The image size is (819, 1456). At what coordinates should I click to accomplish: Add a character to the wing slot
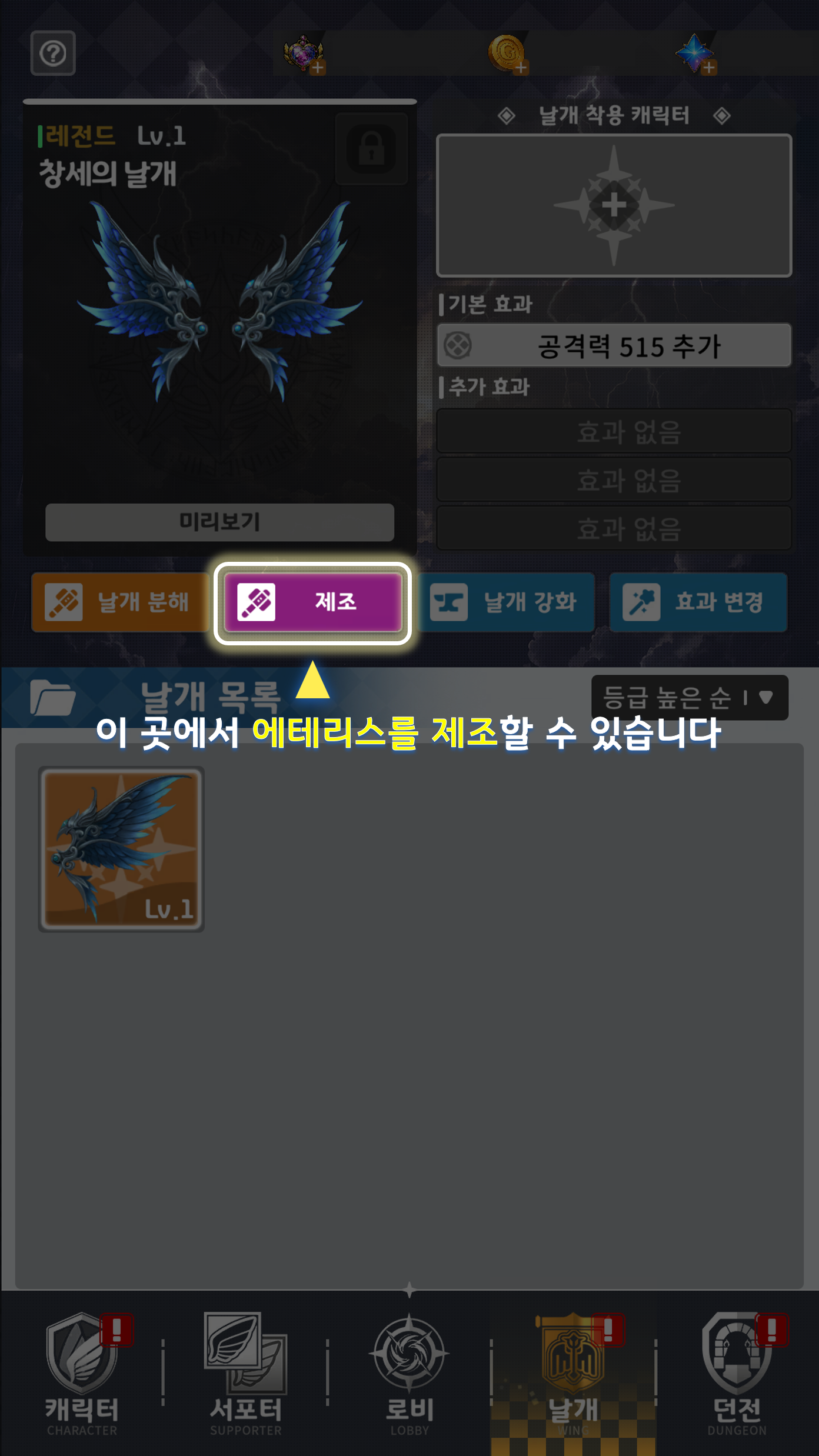[614, 205]
